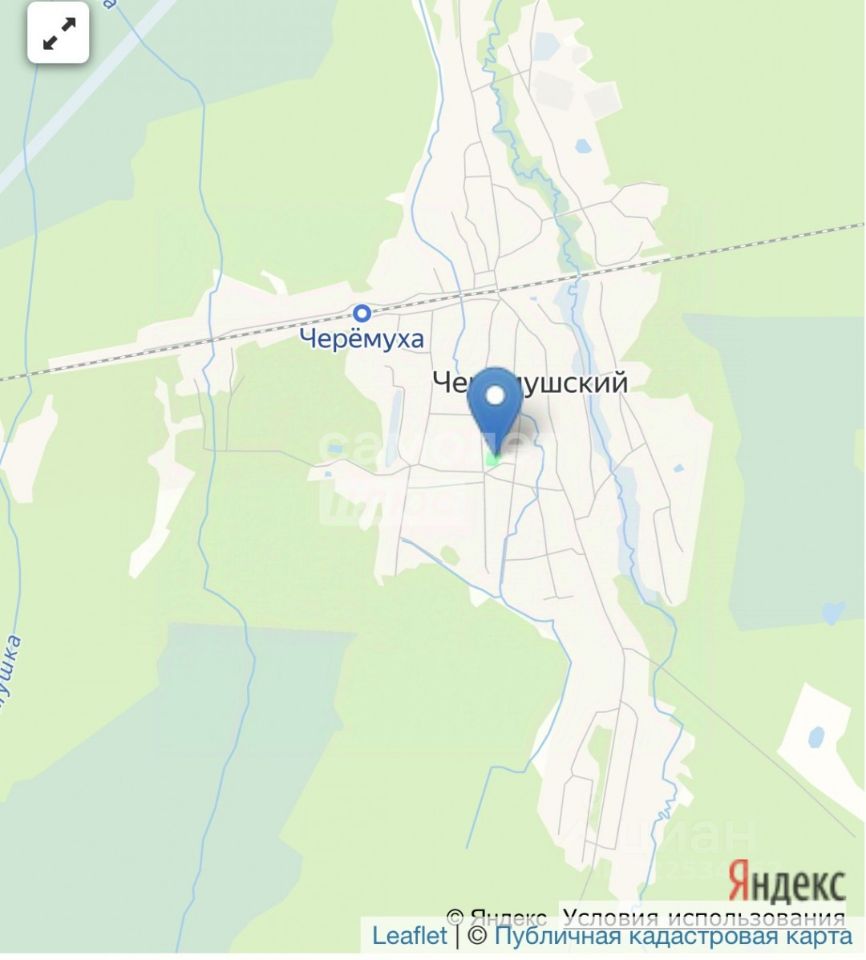Open the Публичная кадастровая карта link
866x960 pixels.
point(673,936)
